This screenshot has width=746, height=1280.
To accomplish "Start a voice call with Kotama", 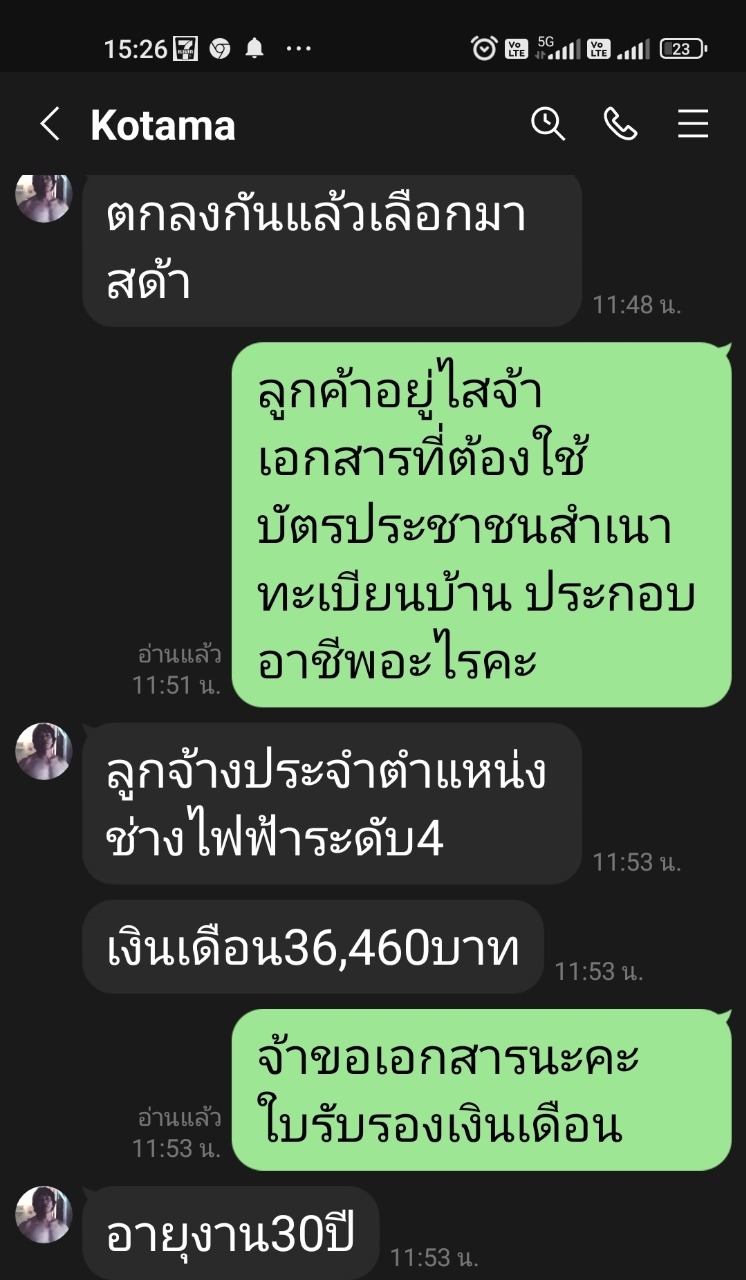I will 620,124.
